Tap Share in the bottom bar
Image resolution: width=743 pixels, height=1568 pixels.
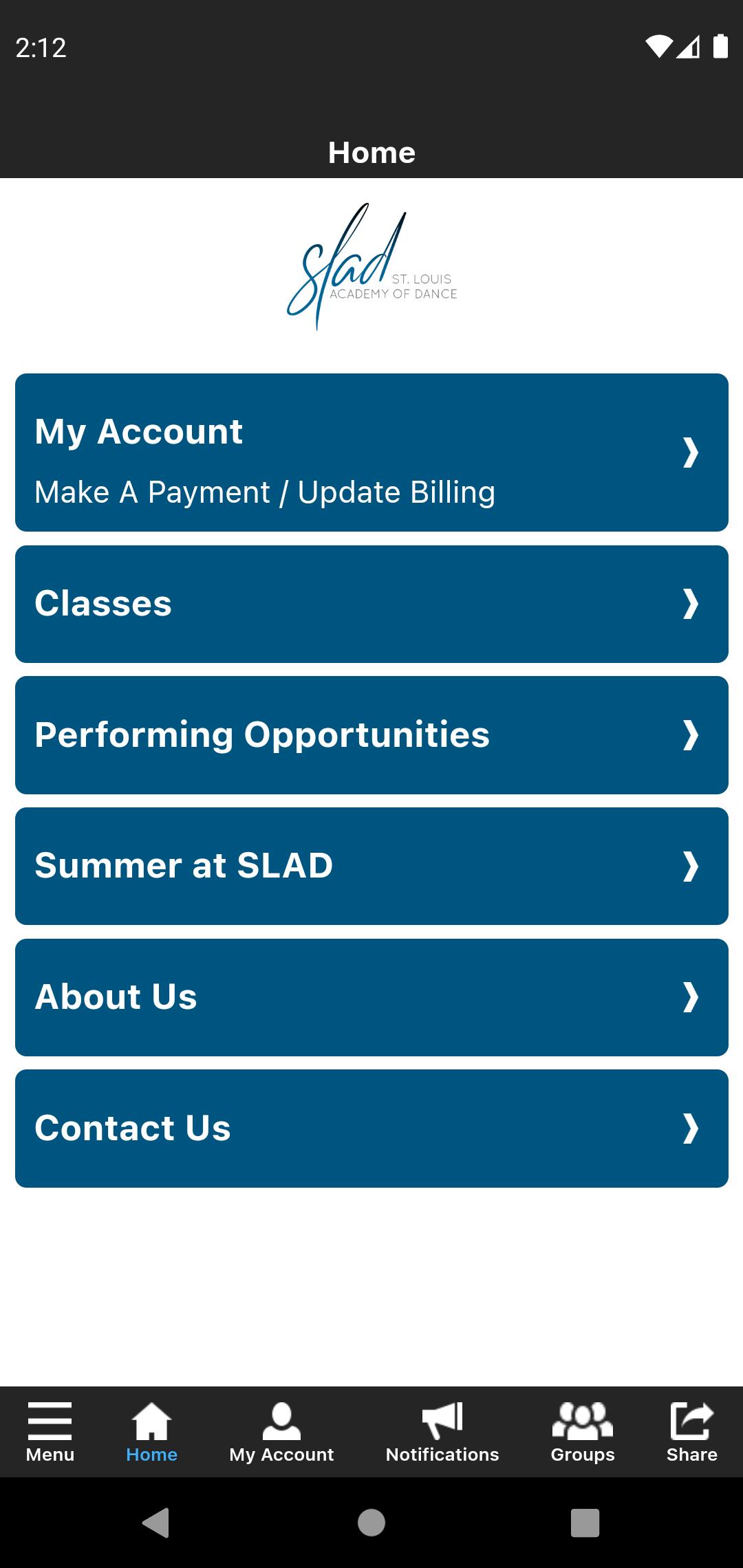[691, 1432]
